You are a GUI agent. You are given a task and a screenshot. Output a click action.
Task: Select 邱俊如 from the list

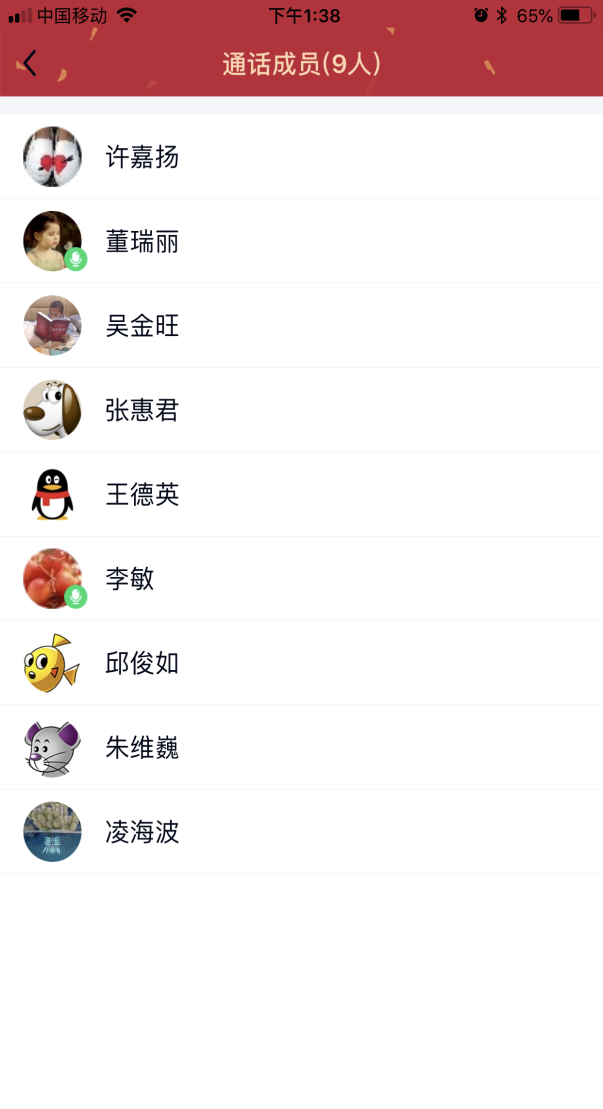pos(142,663)
